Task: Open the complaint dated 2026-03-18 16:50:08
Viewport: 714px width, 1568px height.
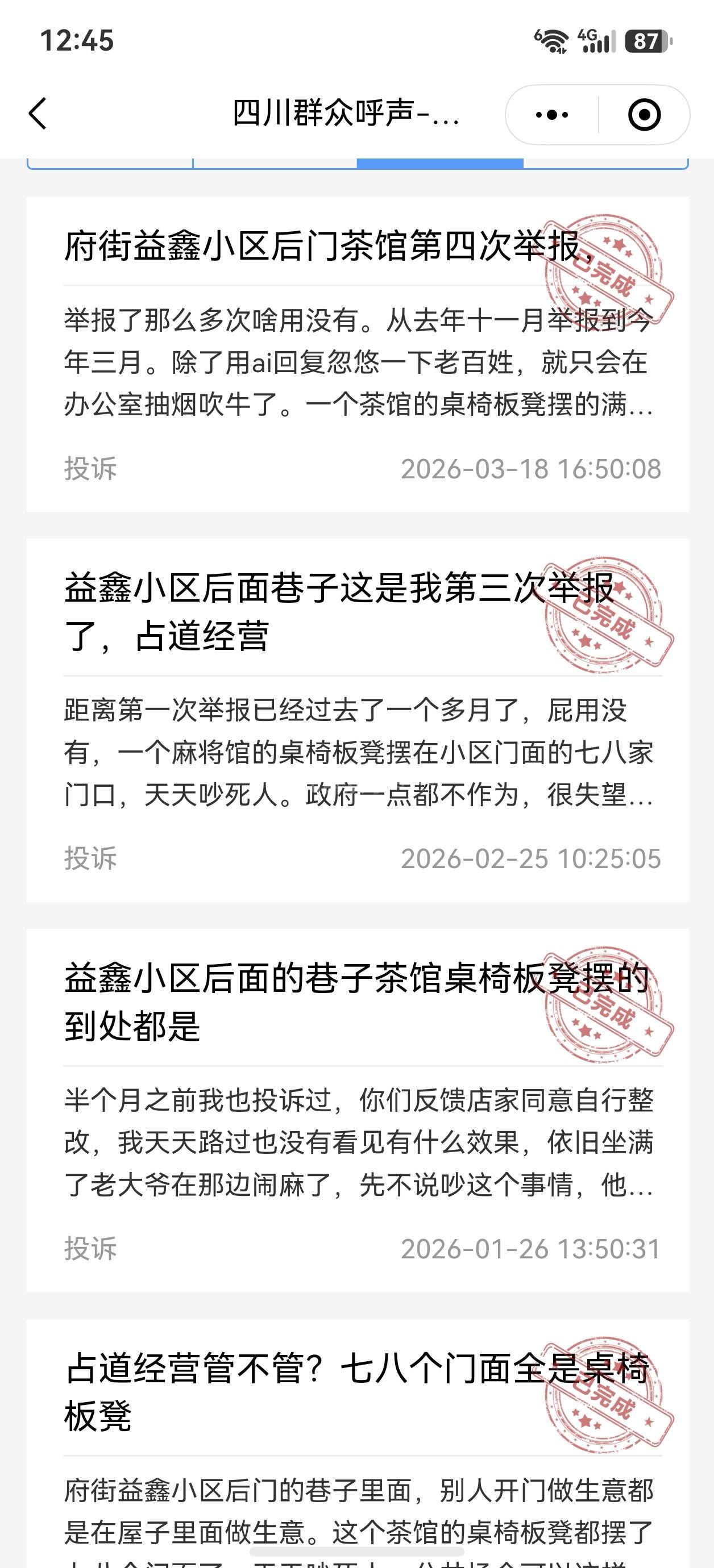Action: (357, 353)
